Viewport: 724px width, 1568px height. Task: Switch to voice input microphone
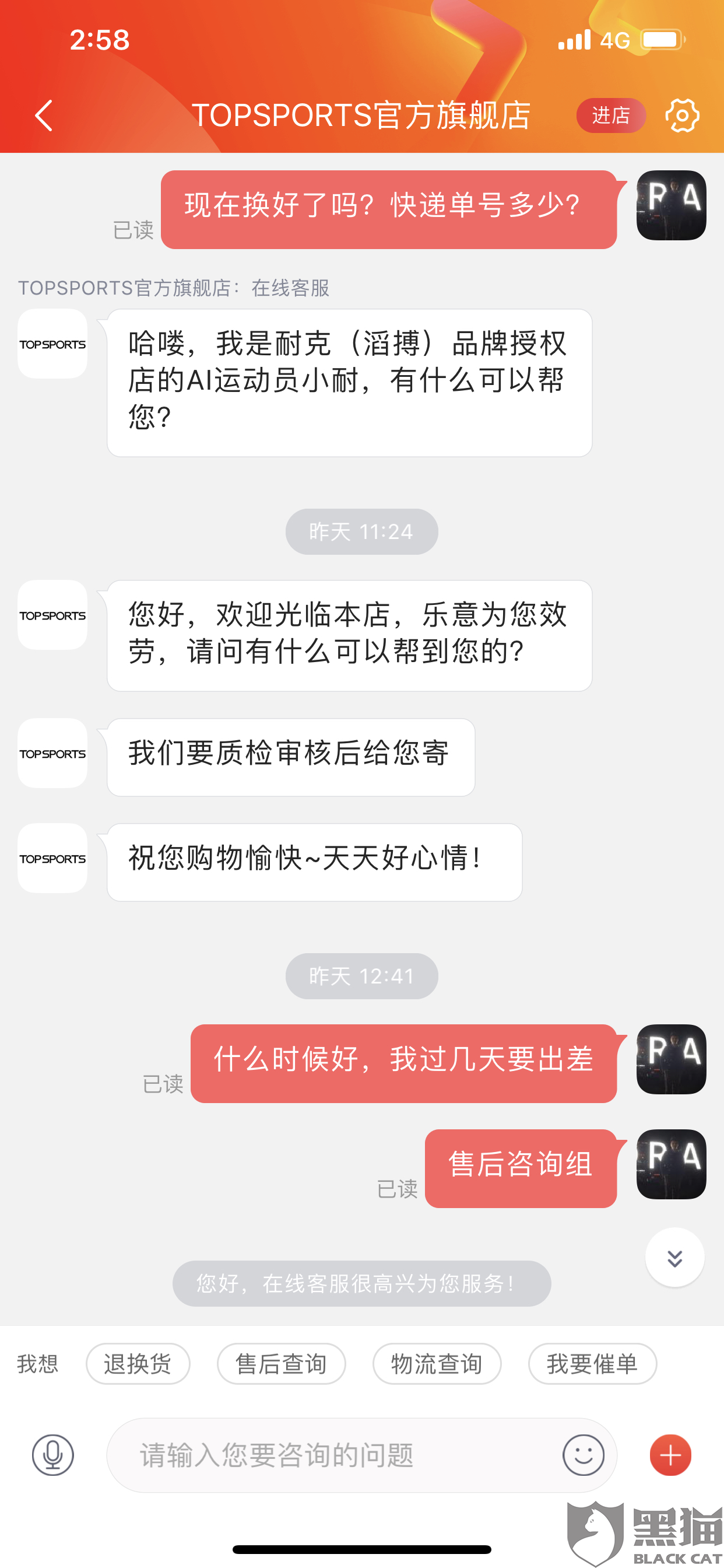click(x=53, y=1455)
